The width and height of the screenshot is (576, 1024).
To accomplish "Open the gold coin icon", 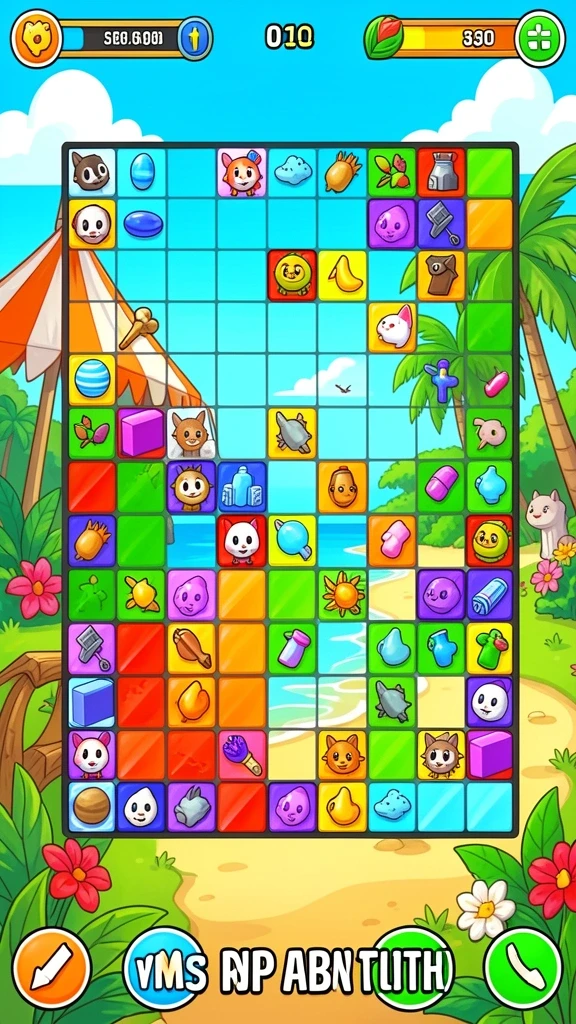I will click(37, 39).
